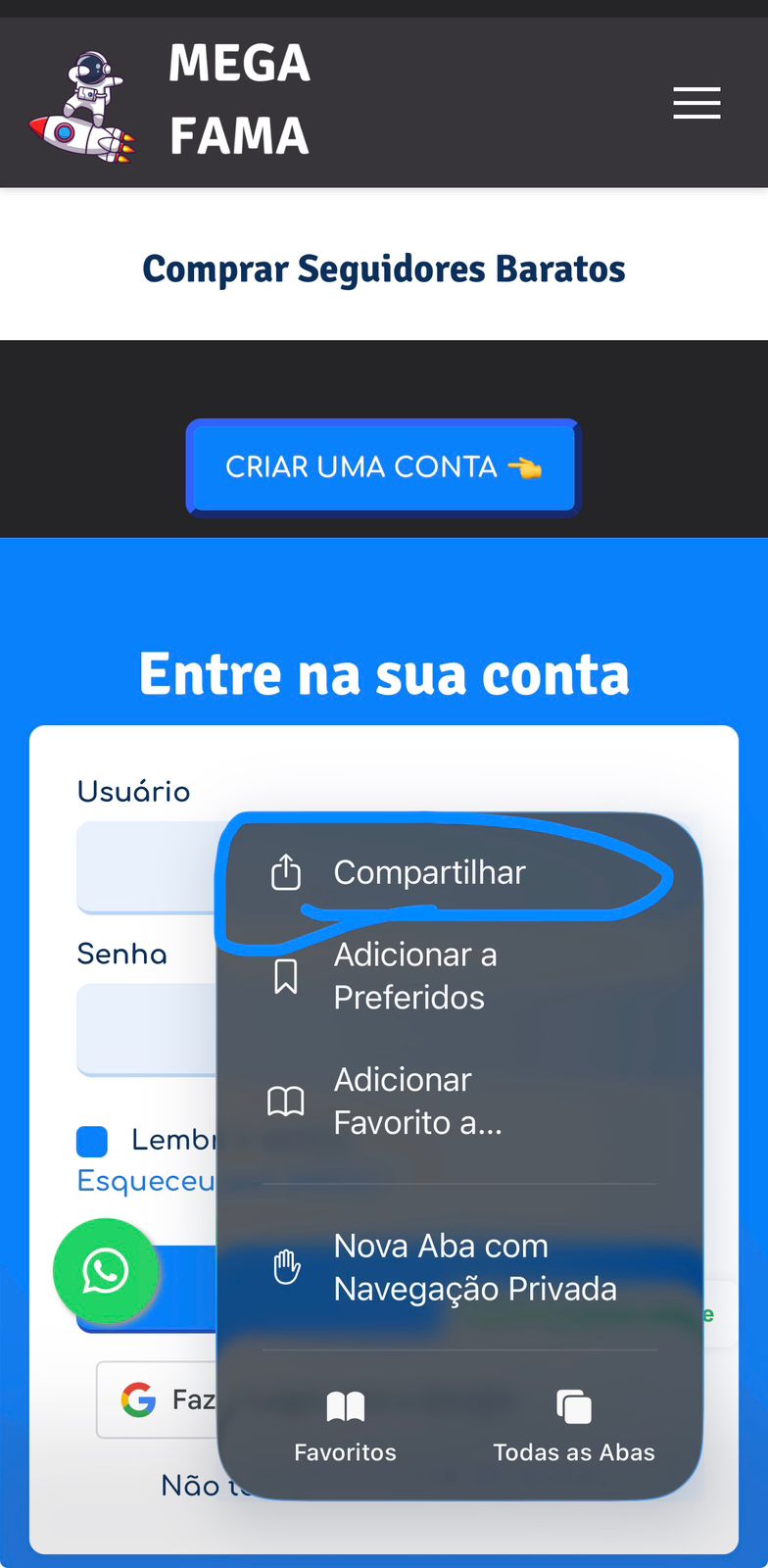Viewport: 768px width, 1568px height.
Task: Open Favoritos from the menu
Action: tap(345, 1425)
